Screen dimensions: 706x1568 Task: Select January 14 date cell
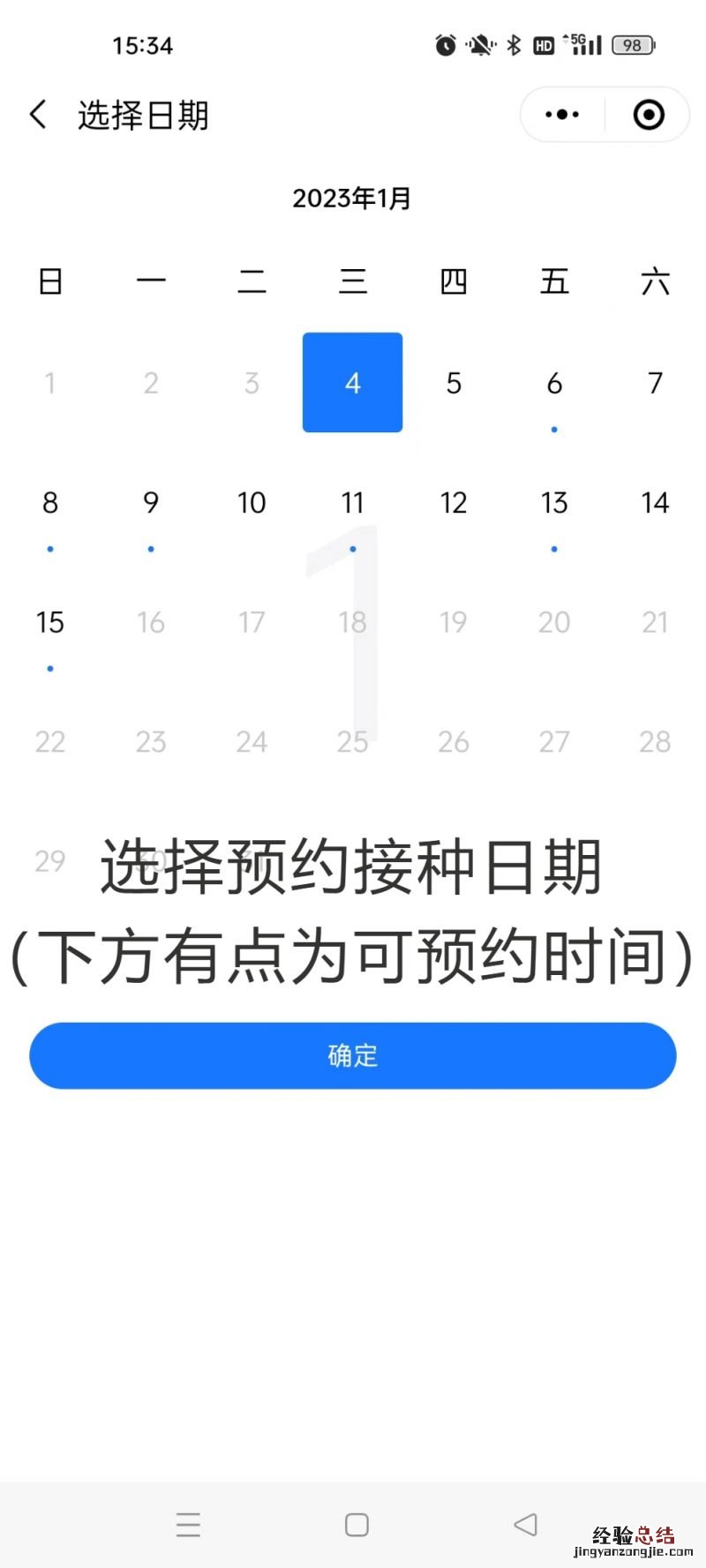[x=655, y=503]
